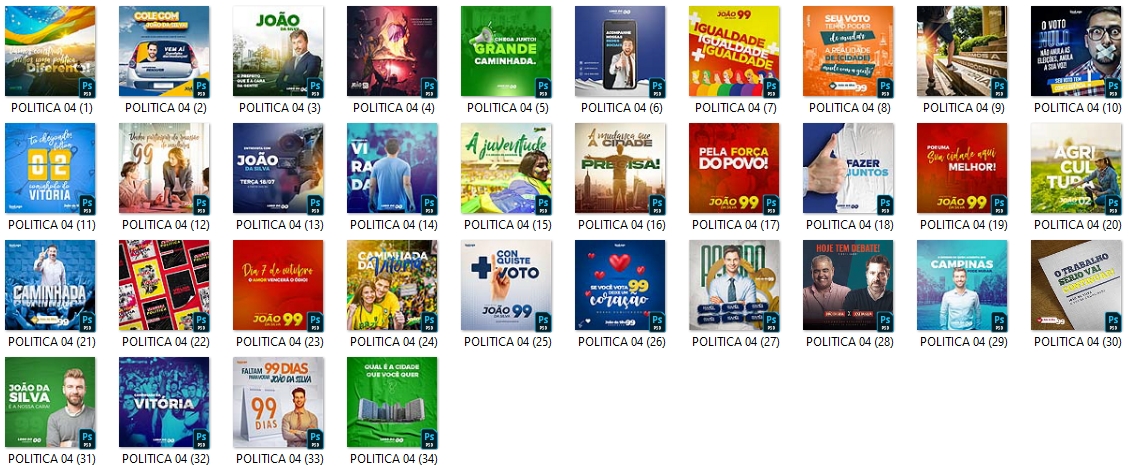Viewport: 1129px width, 470px height.
Task: Select POLITICA 04 (10) in the grid
Action: click(1076, 52)
